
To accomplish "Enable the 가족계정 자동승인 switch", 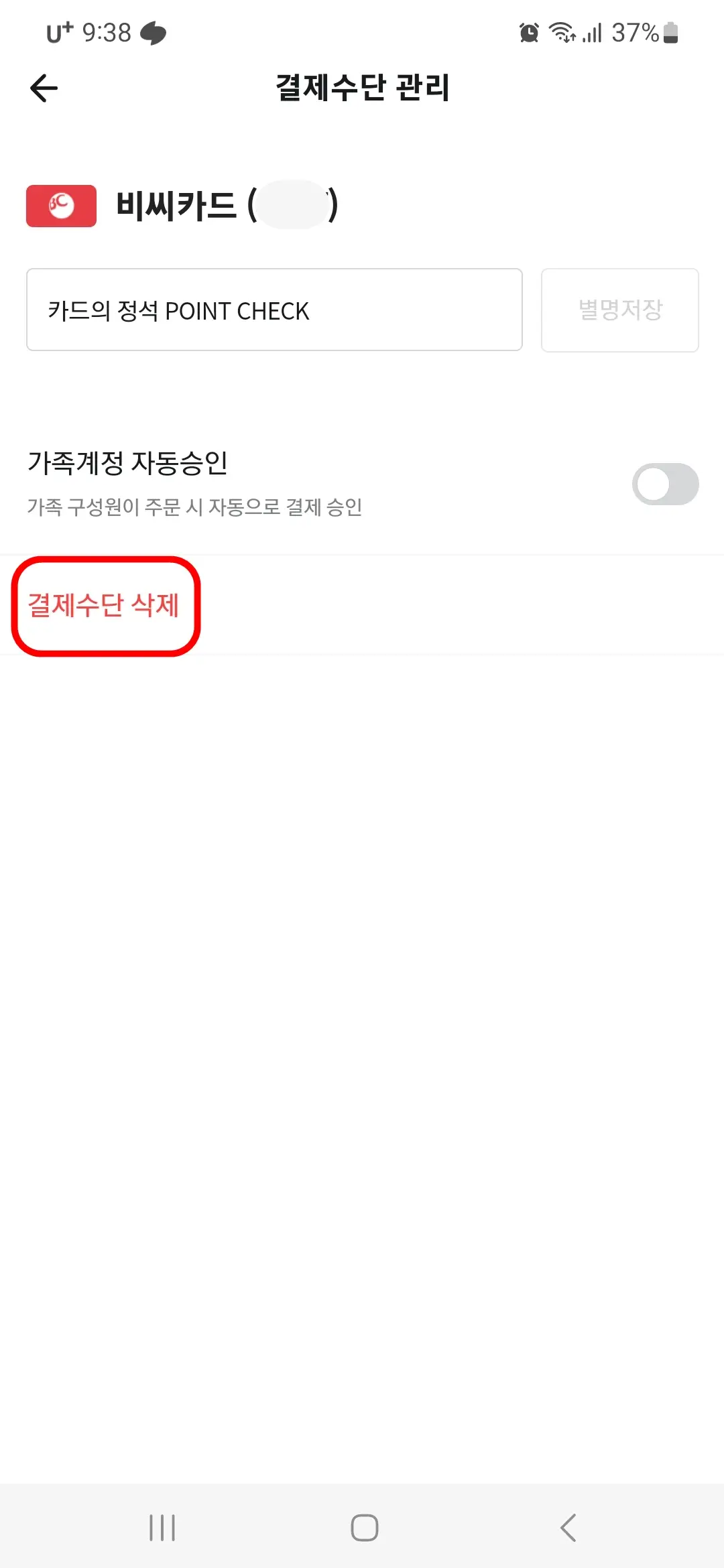I will (x=664, y=484).
